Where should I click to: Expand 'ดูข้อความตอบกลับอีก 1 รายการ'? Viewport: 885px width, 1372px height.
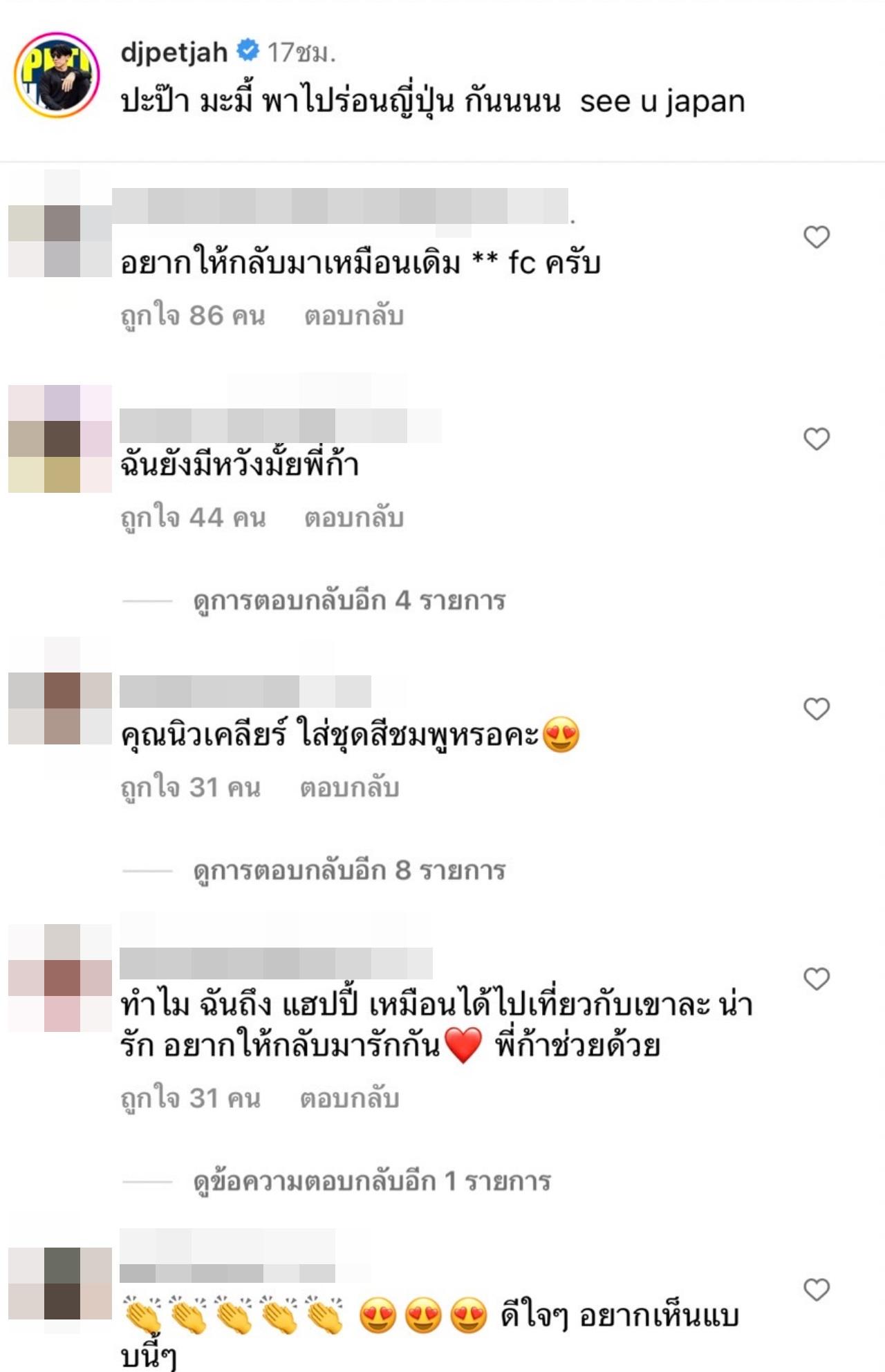click(x=371, y=1181)
